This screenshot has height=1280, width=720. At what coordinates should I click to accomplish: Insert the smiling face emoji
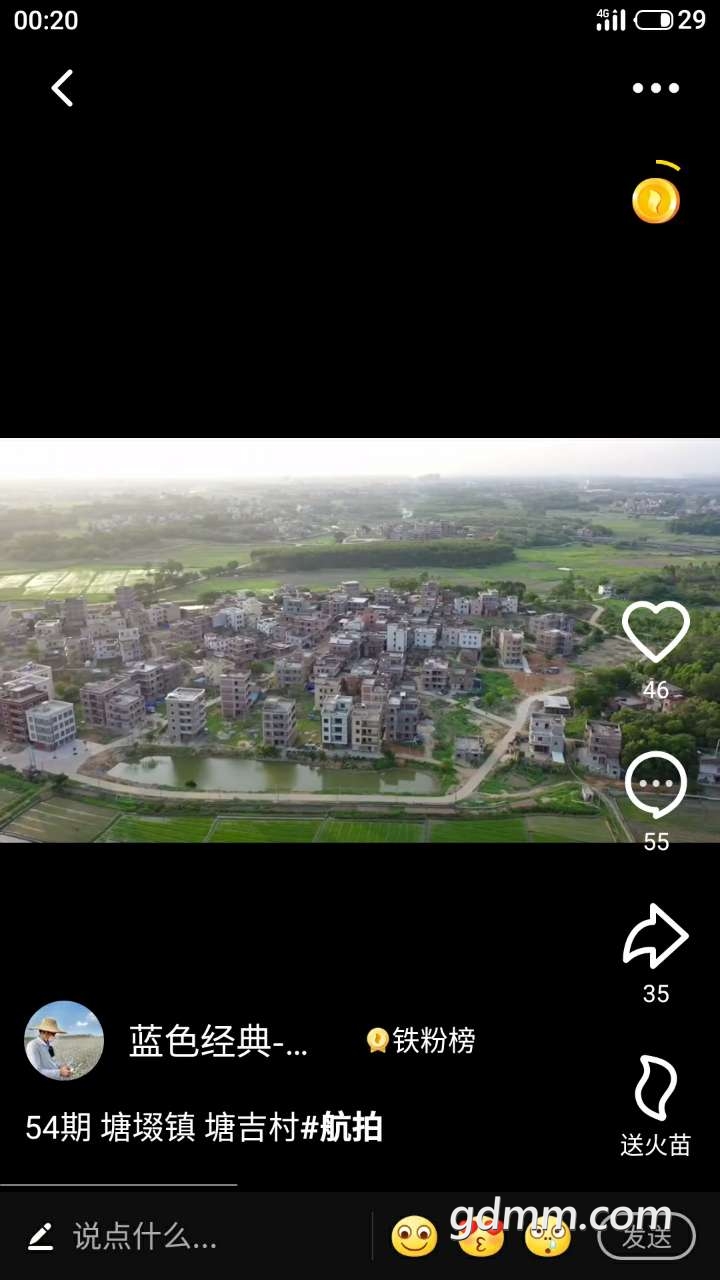pyautogui.click(x=414, y=1238)
